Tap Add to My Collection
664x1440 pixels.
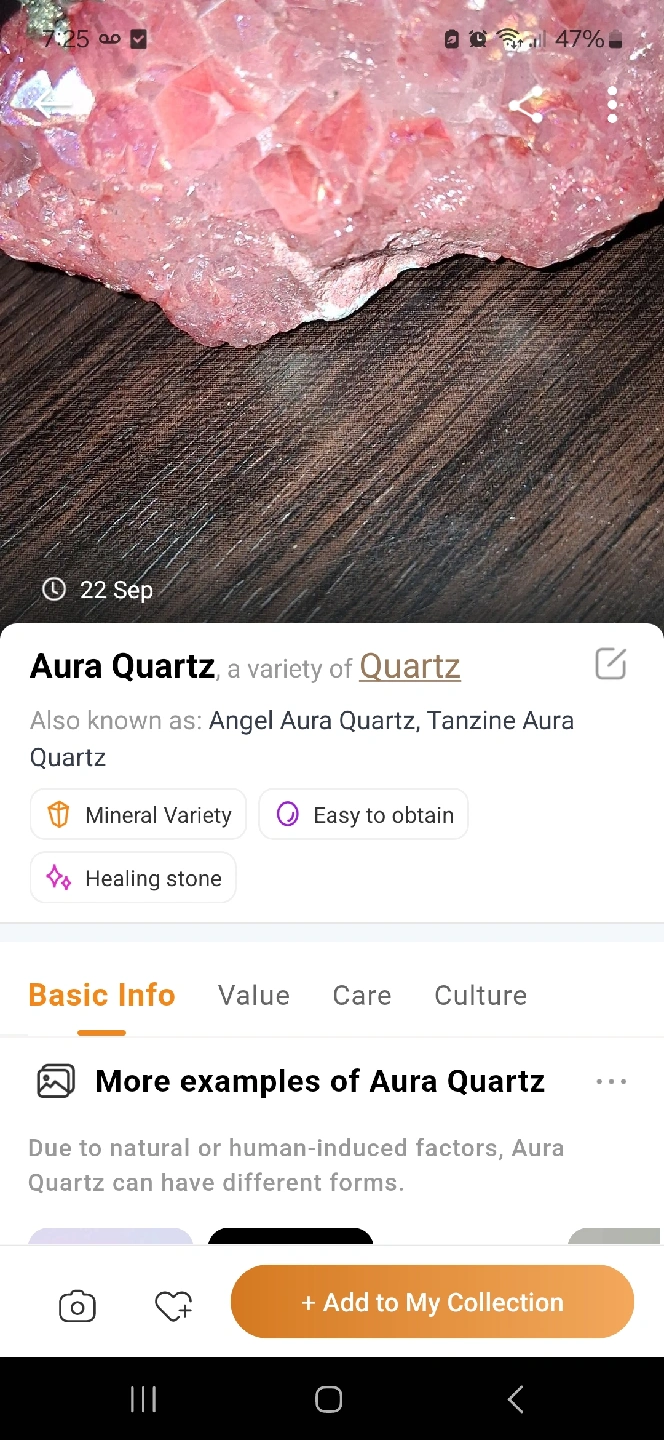[432, 1302]
